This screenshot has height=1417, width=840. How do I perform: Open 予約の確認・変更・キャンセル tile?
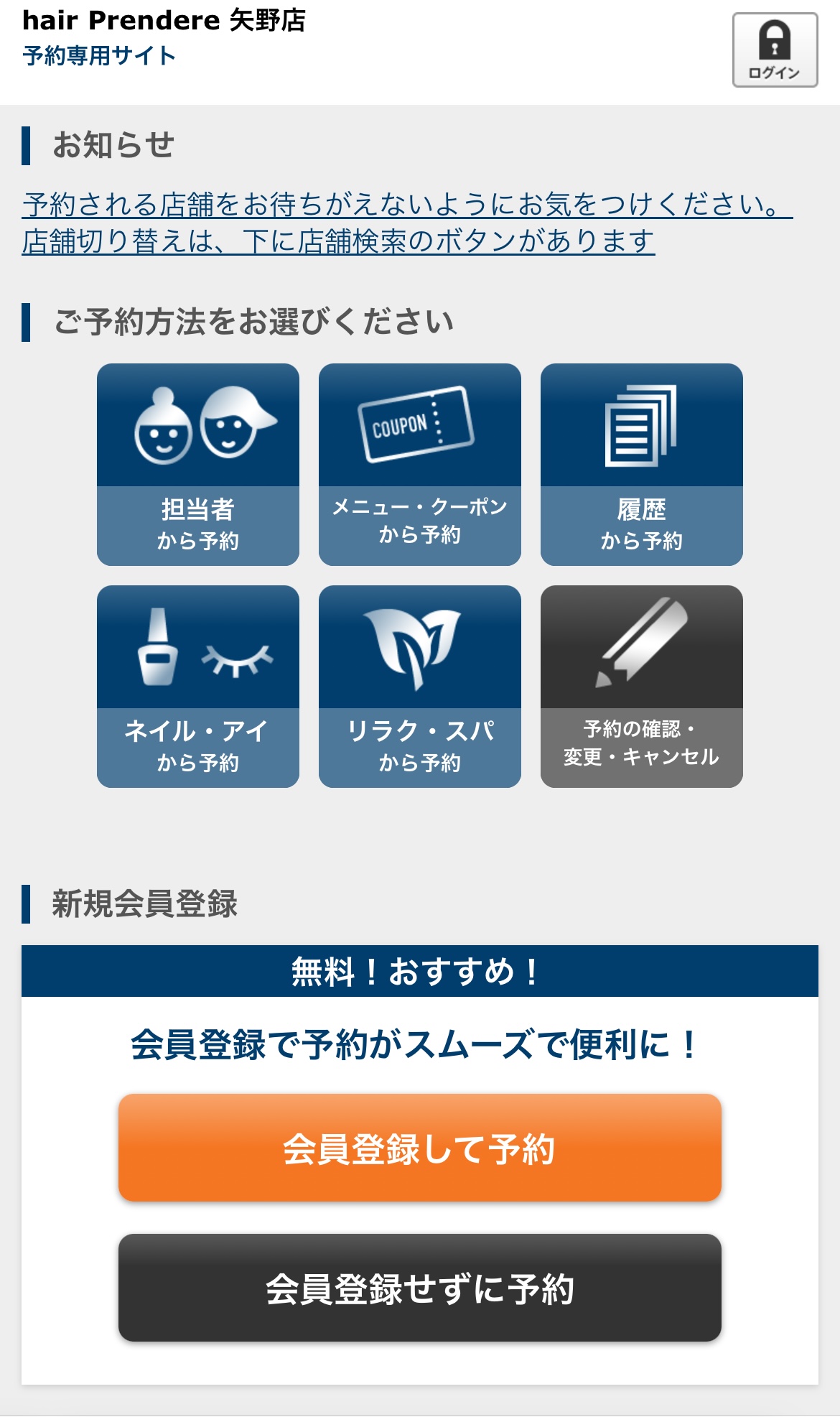pyautogui.click(x=641, y=687)
